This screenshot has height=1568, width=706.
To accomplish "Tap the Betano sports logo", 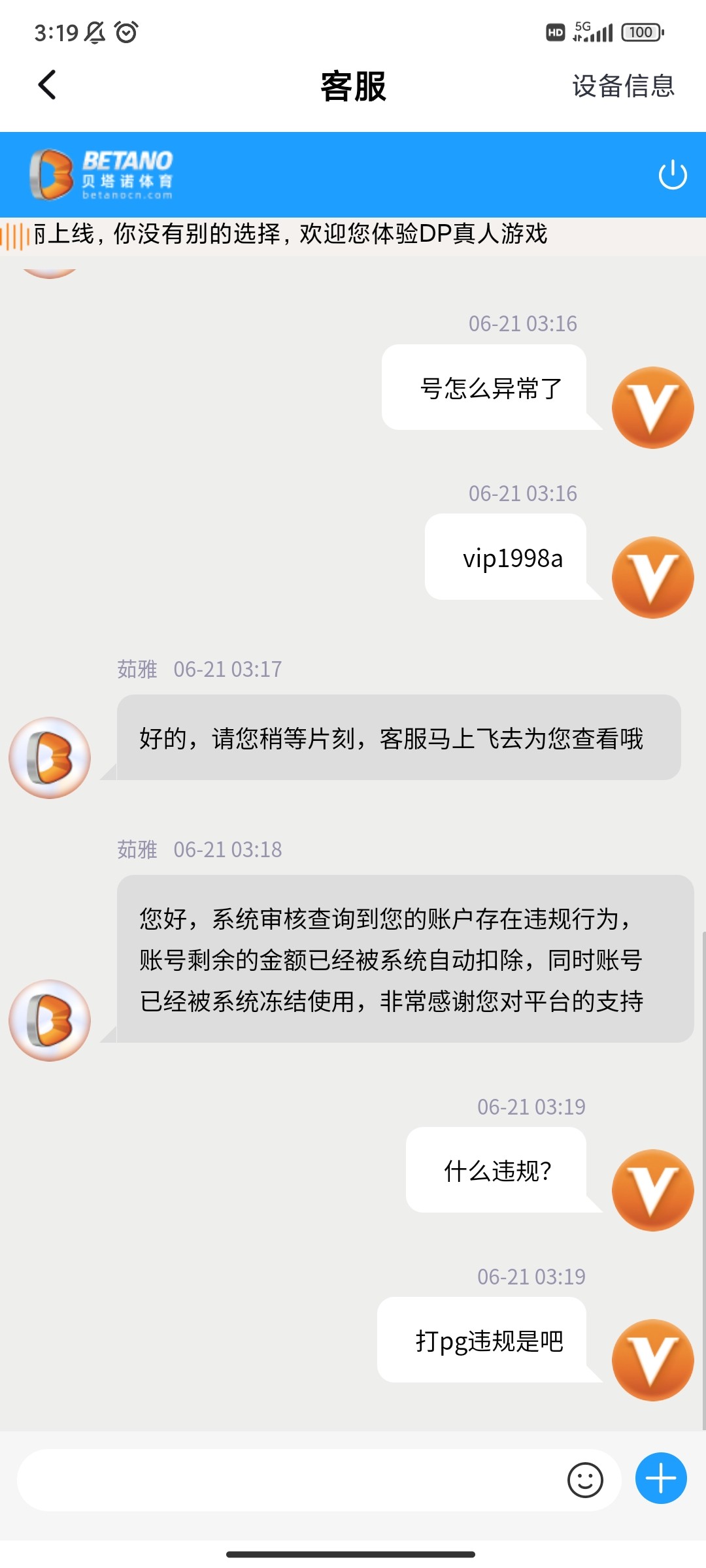I will point(105,175).
